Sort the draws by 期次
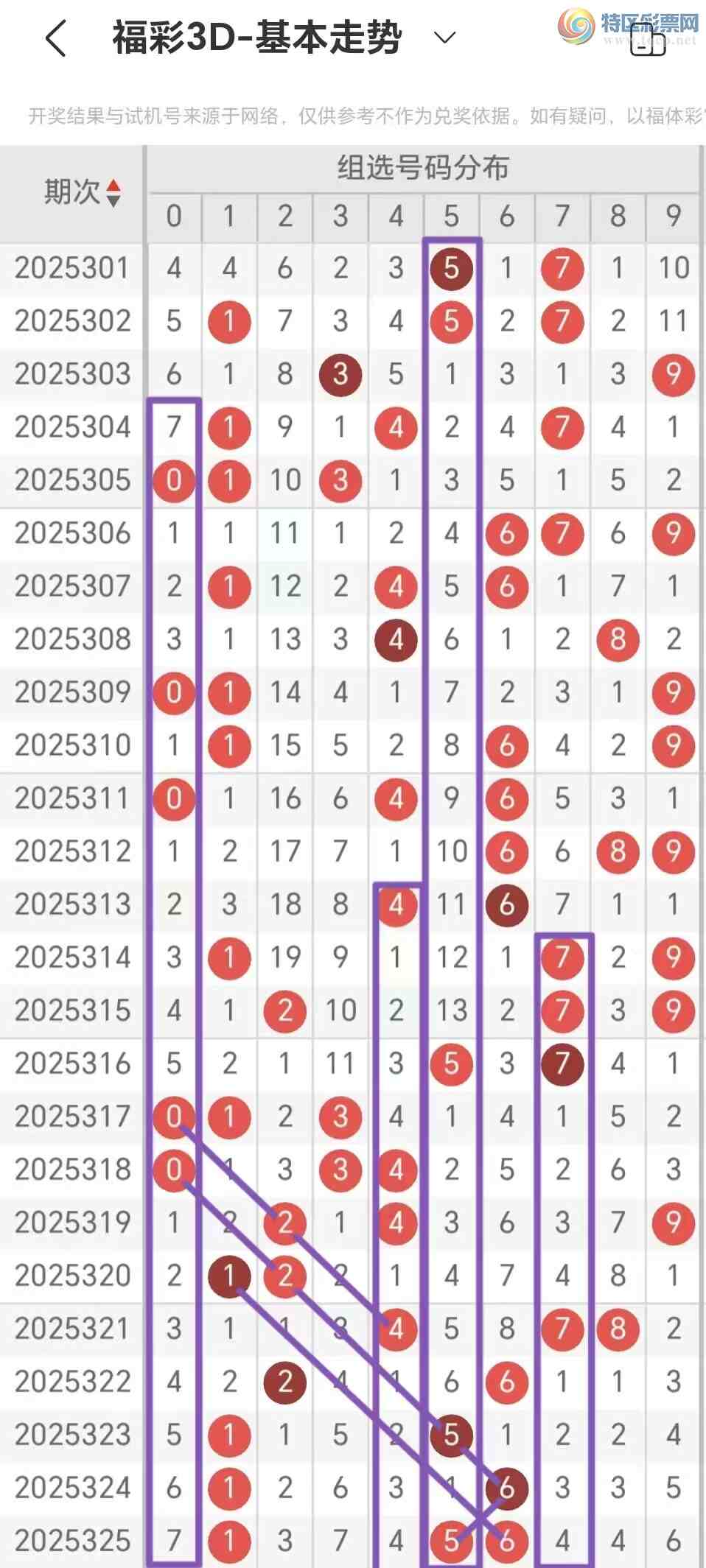 point(113,192)
